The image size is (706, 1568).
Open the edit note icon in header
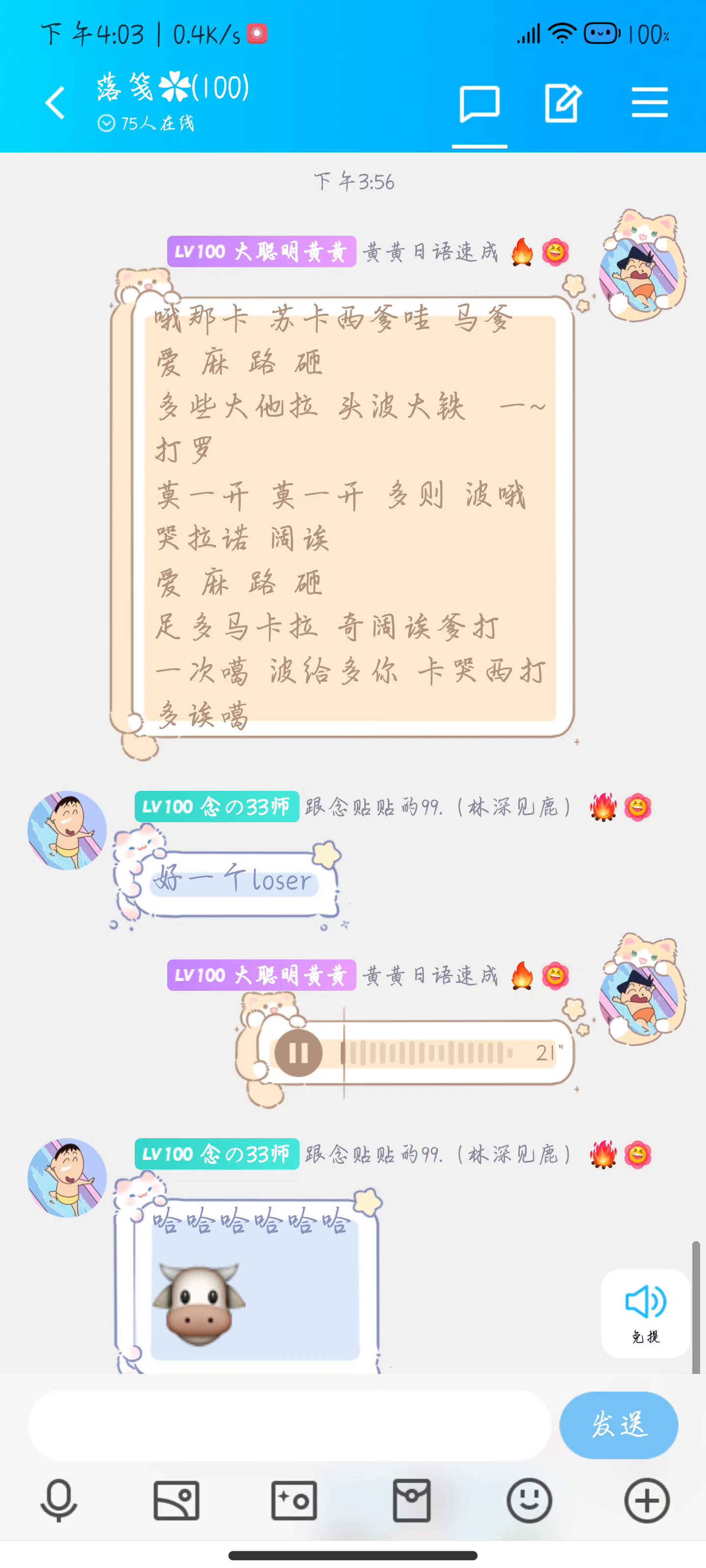[563, 103]
